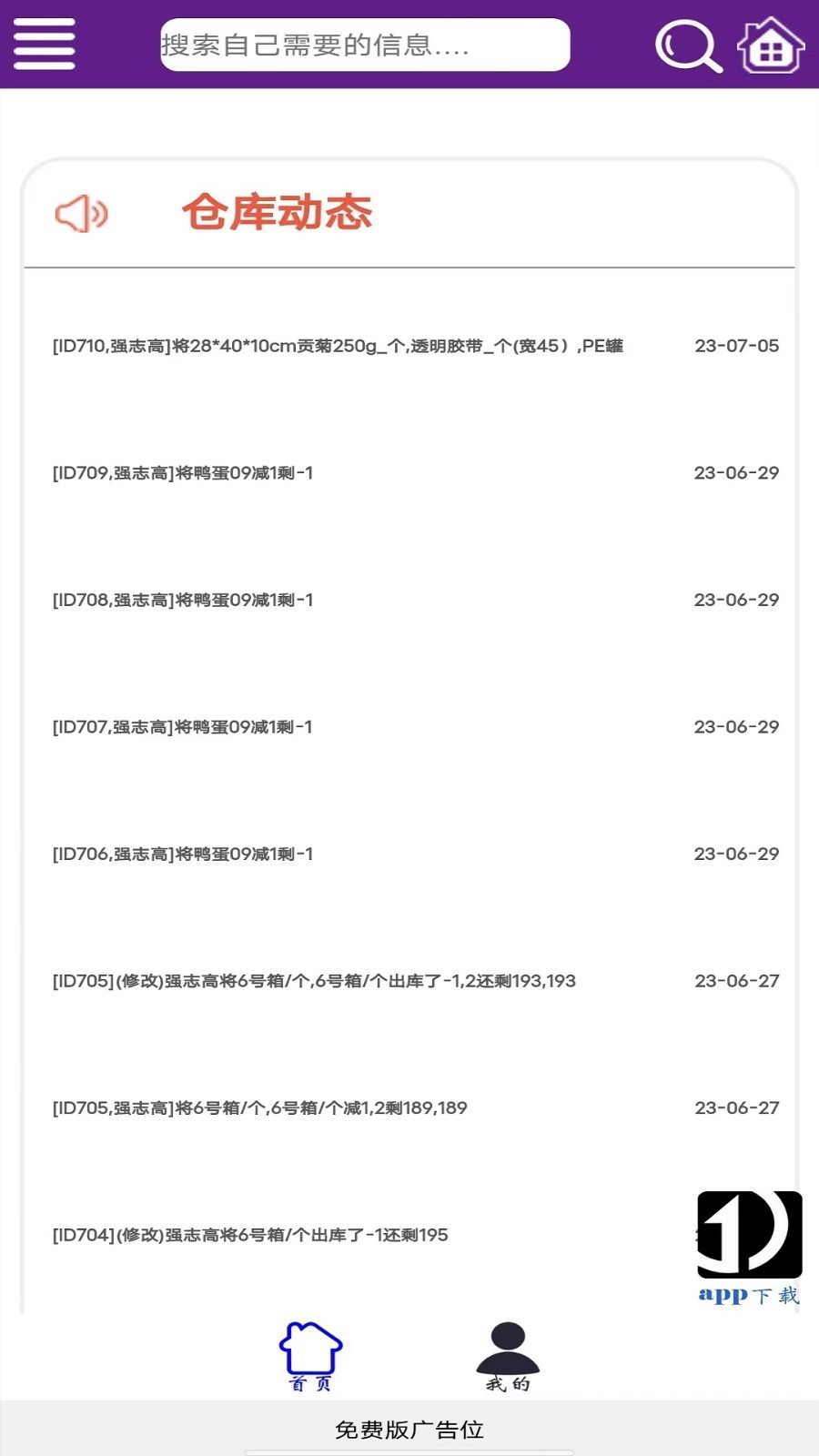Open the ID704 (修改) record
The height and width of the screenshot is (1456, 819).
coord(250,1235)
